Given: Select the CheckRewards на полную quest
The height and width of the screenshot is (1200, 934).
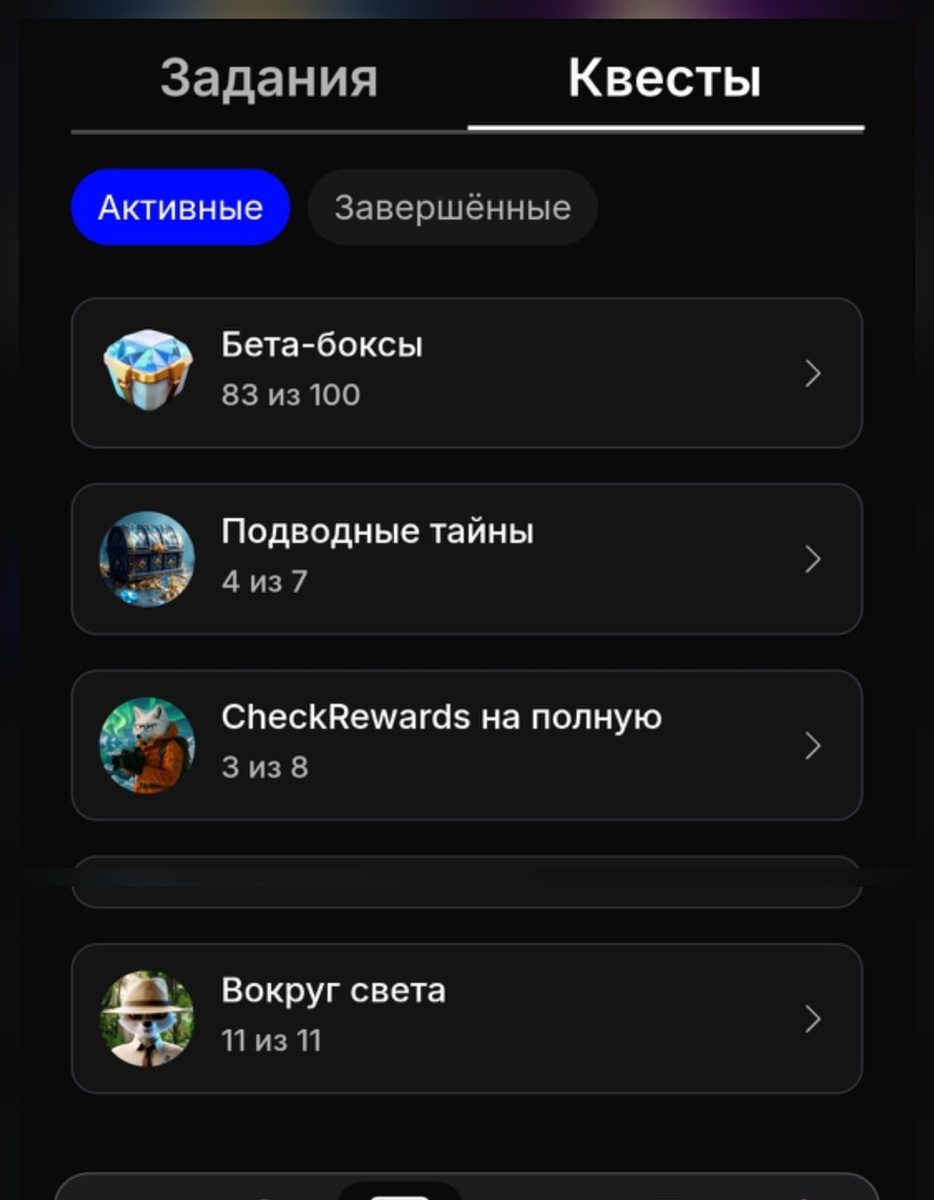Looking at the screenshot, I should pyautogui.click(x=465, y=745).
